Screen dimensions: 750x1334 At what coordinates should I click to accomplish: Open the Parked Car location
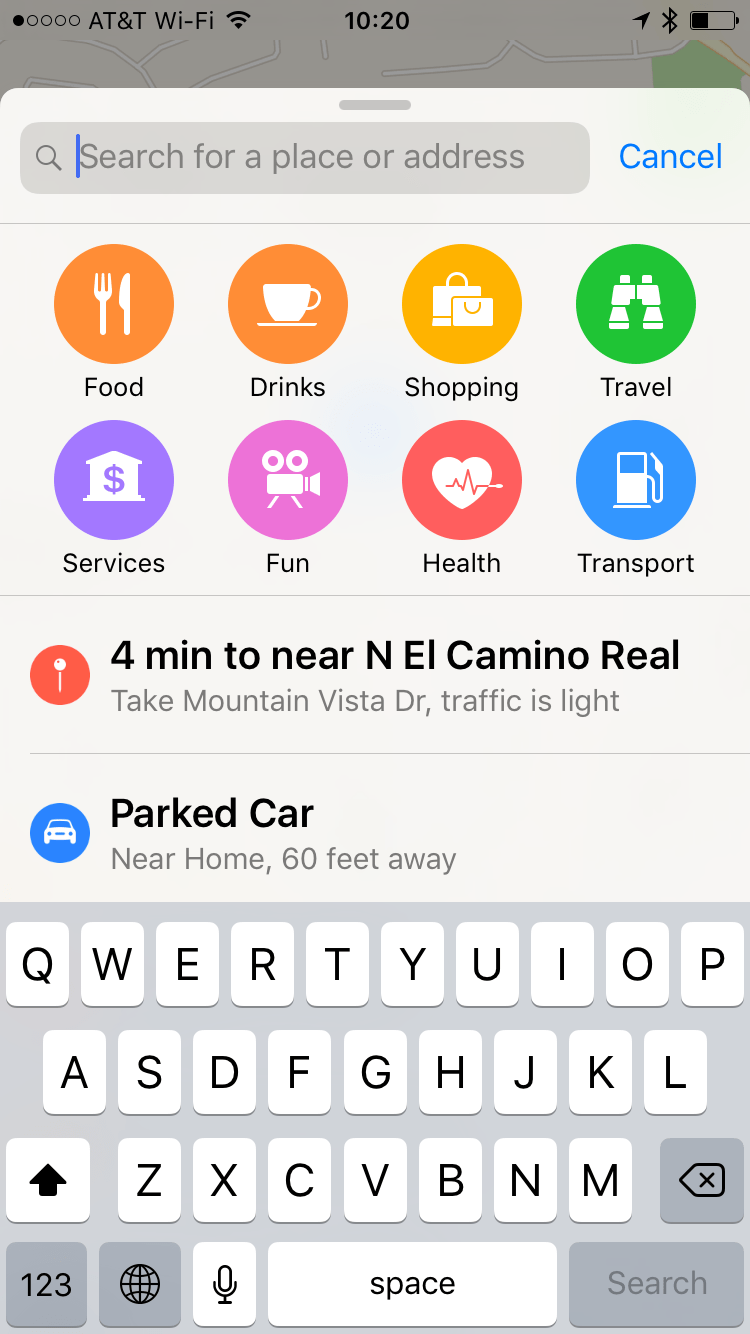tap(375, 829)
